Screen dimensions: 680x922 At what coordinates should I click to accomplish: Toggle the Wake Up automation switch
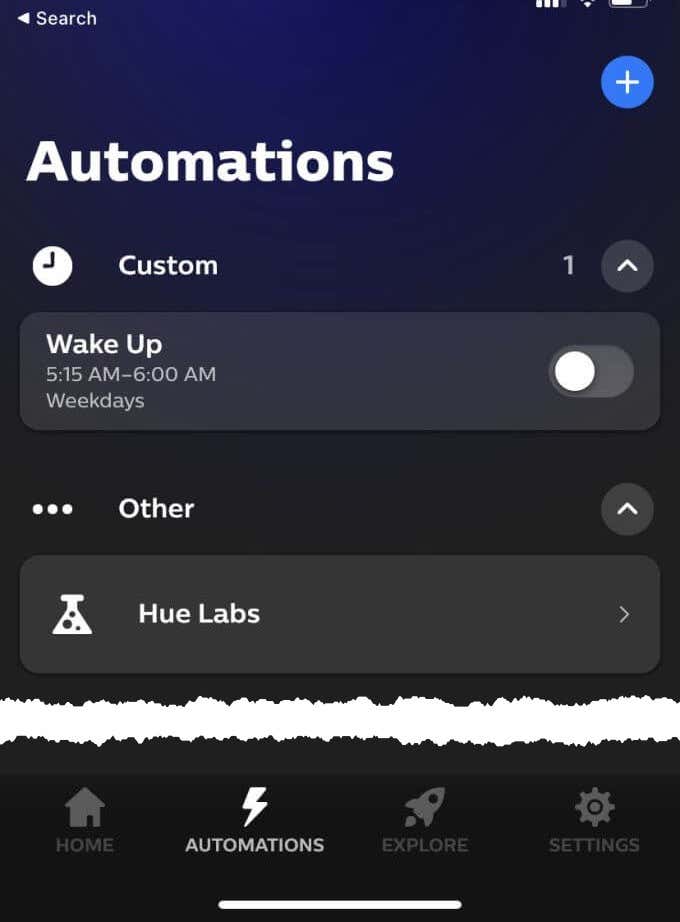590,372
